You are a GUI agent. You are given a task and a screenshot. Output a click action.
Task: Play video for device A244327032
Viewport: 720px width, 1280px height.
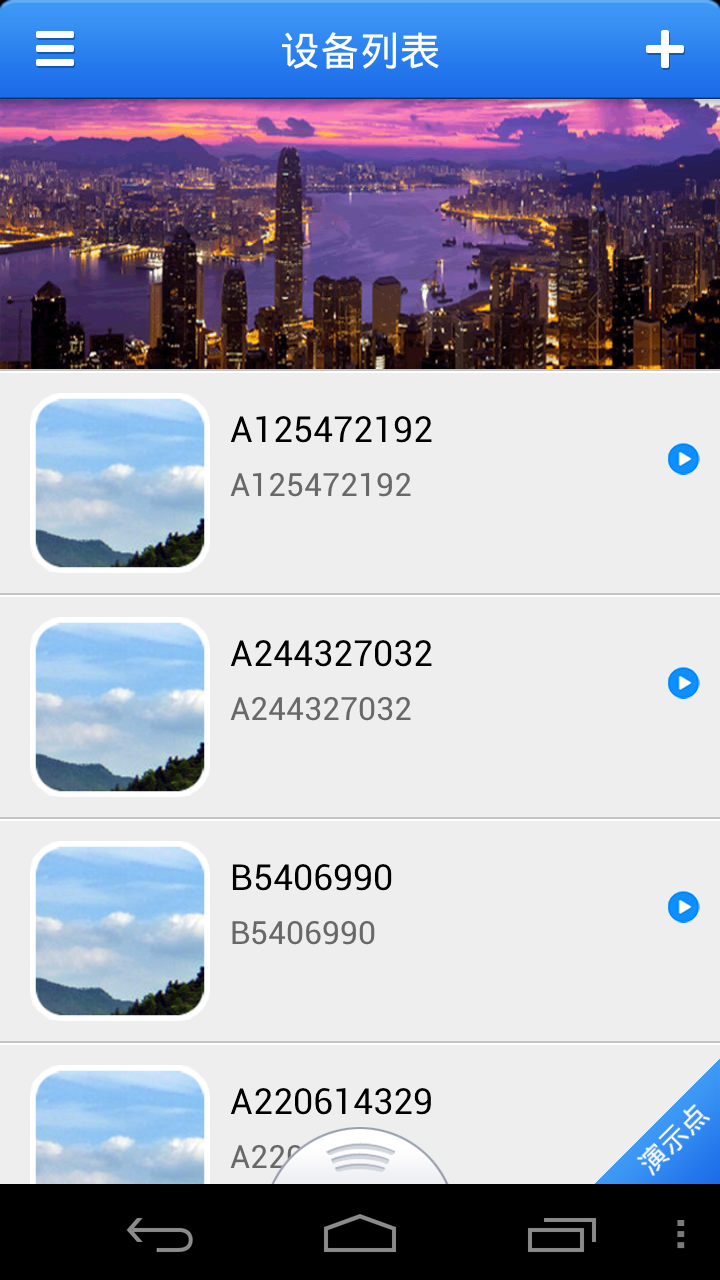click(683, 683)
